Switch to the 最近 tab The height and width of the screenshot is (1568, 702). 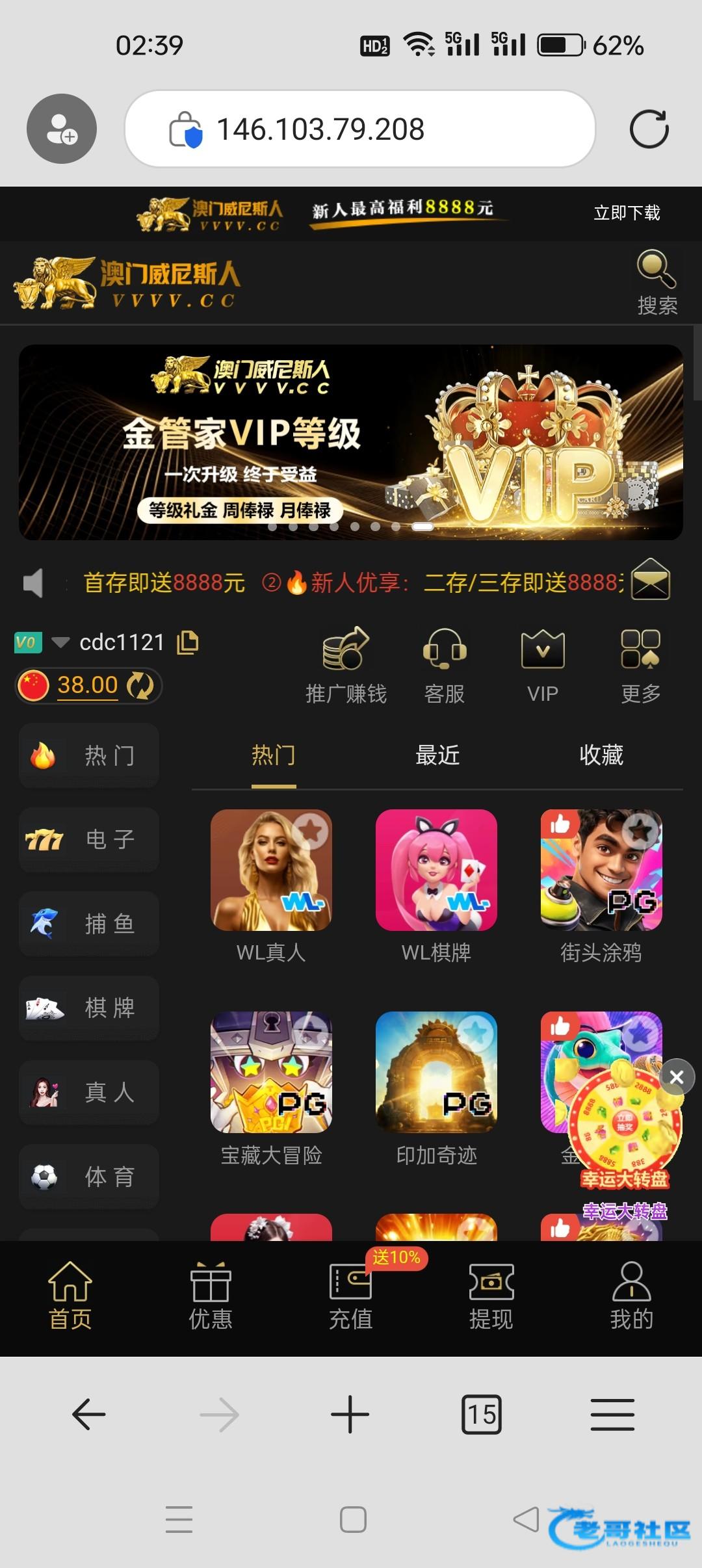[437, 755]
